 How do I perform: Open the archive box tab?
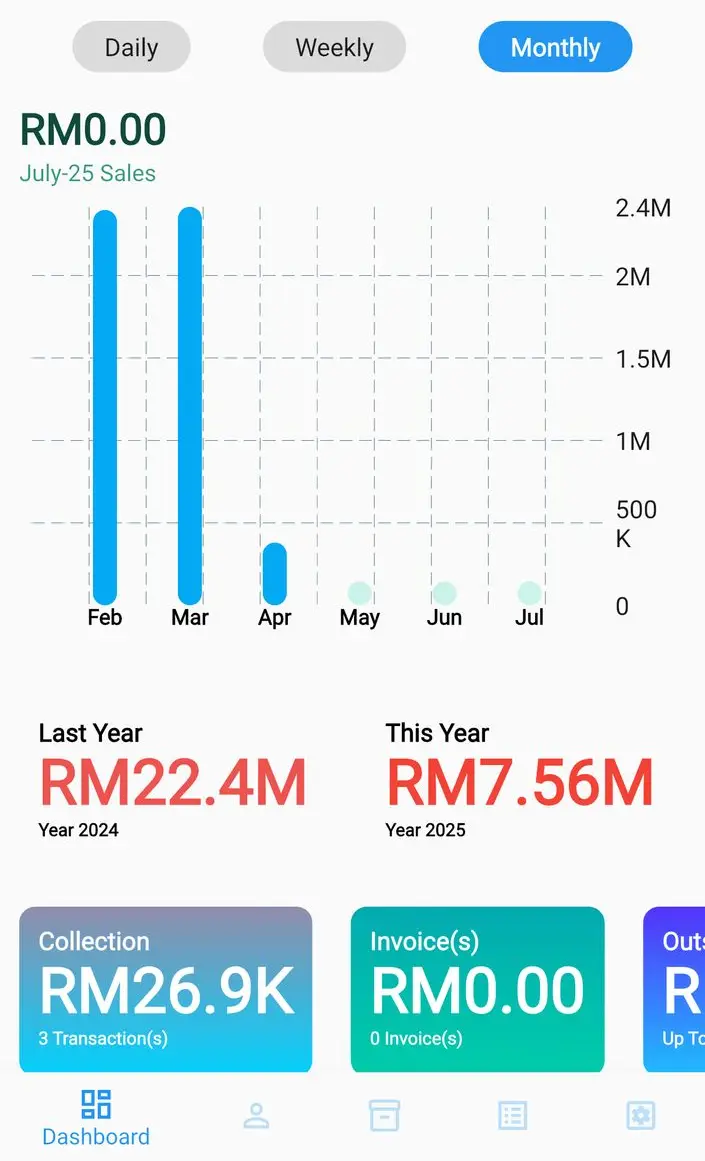coord(385,1116)
